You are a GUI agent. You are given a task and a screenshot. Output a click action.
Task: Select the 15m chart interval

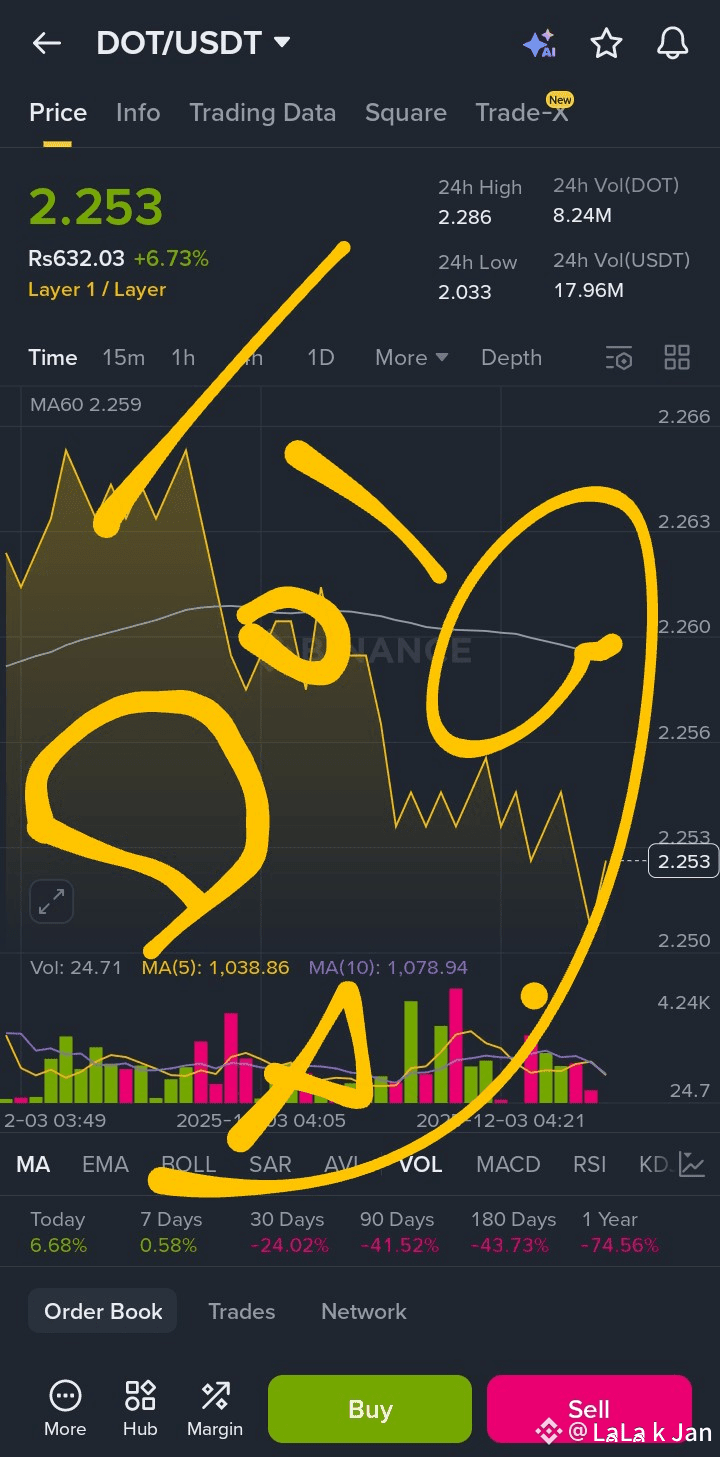[123, 358]
